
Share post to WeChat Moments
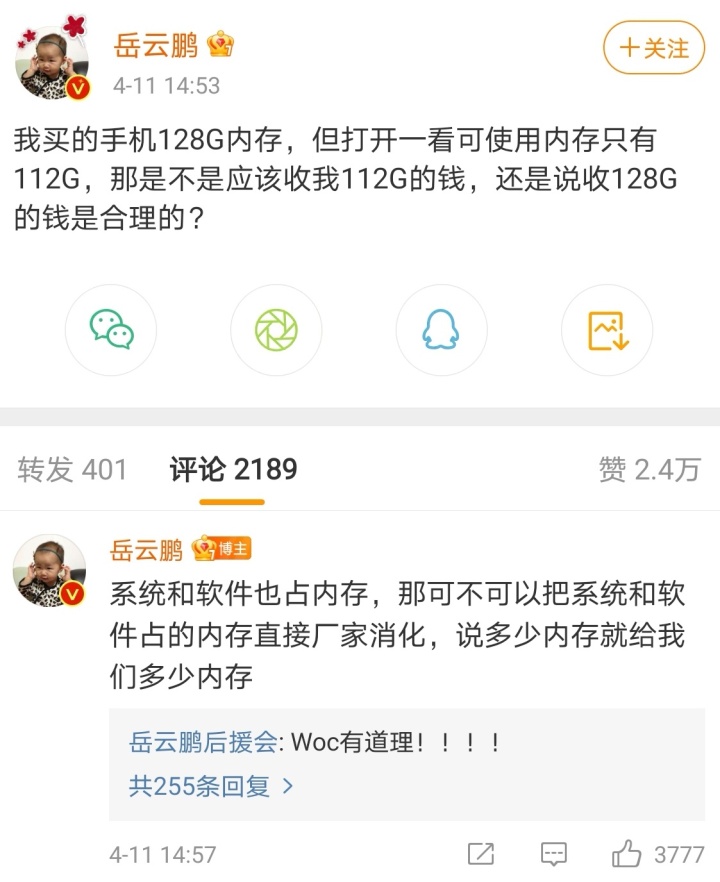coord(276,329)
